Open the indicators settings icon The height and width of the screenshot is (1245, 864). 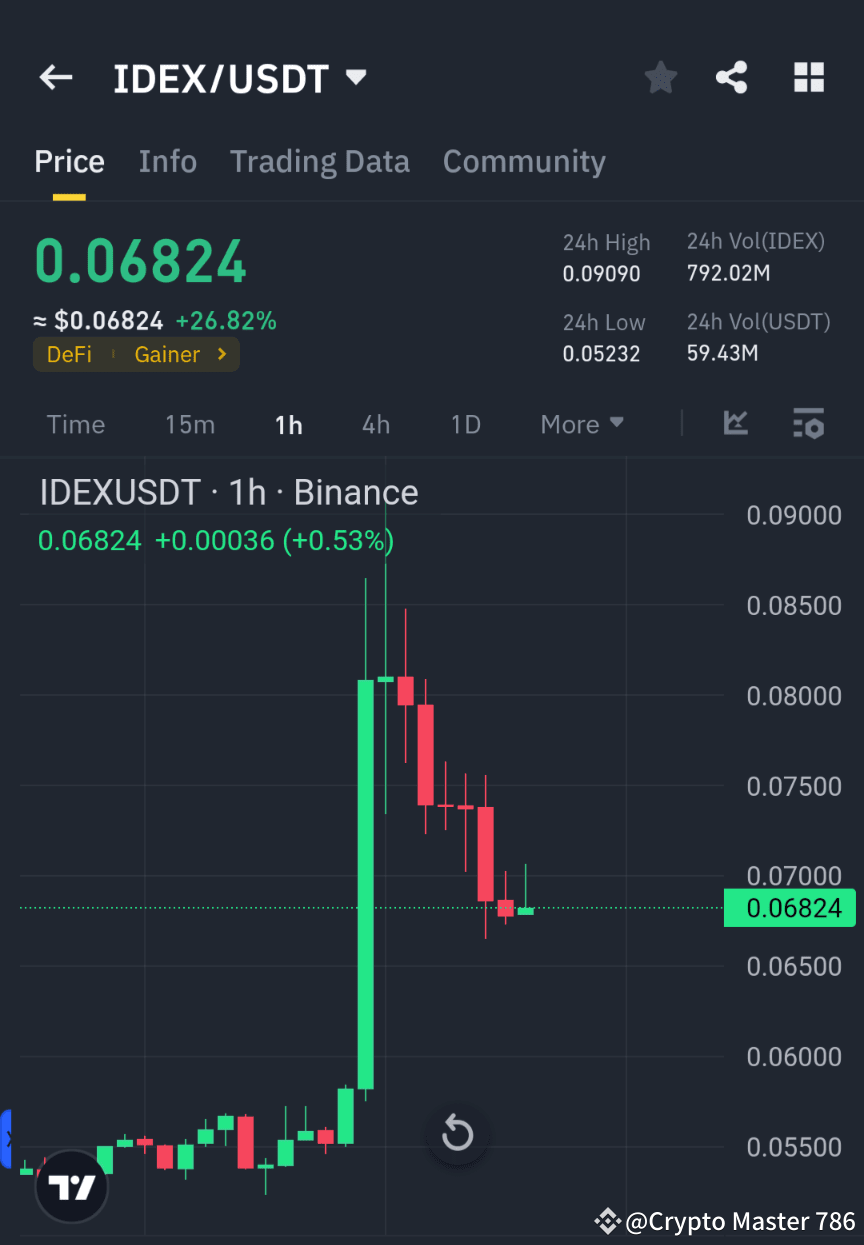808,424
